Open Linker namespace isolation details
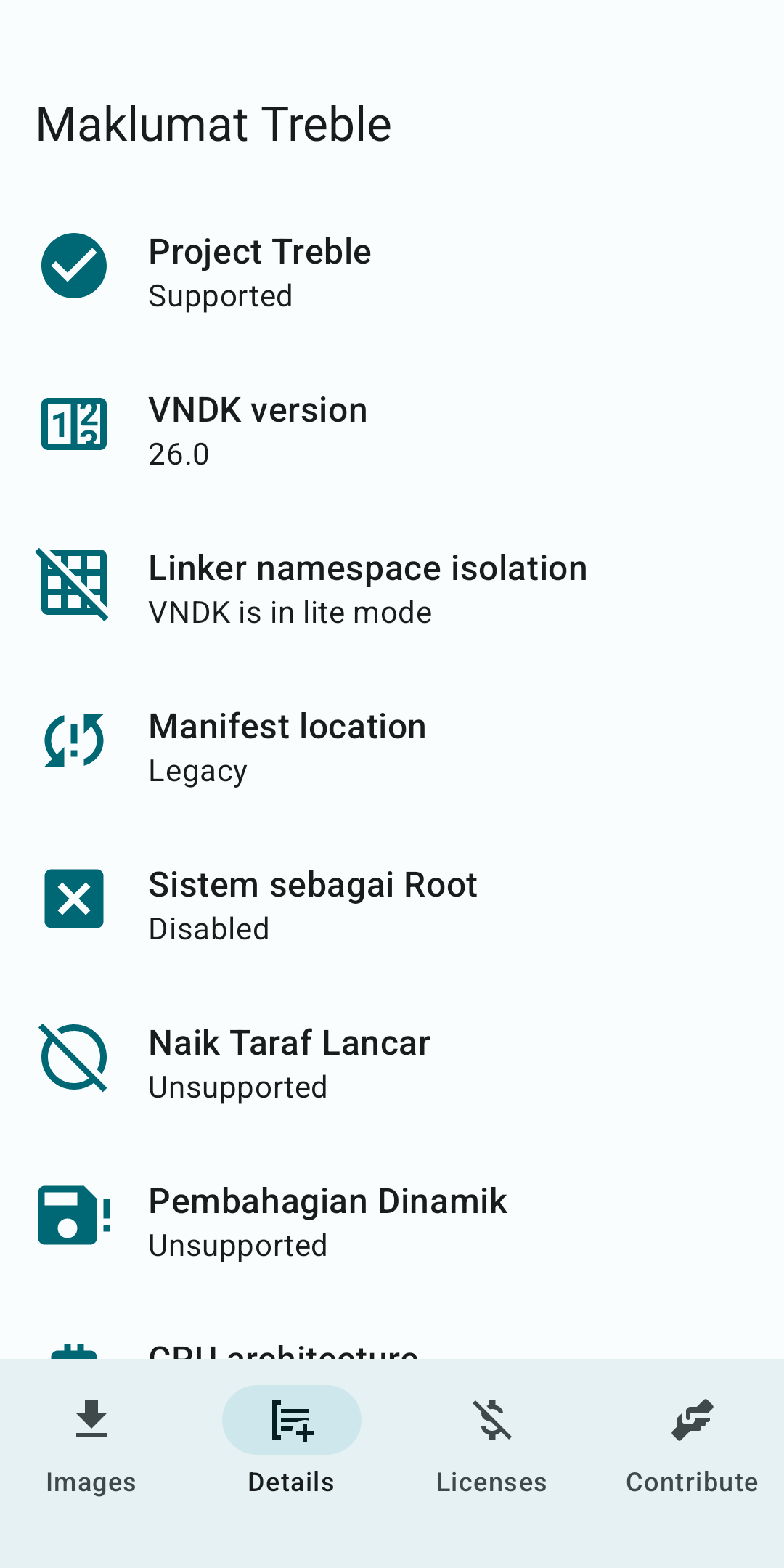 coord(392,589)
